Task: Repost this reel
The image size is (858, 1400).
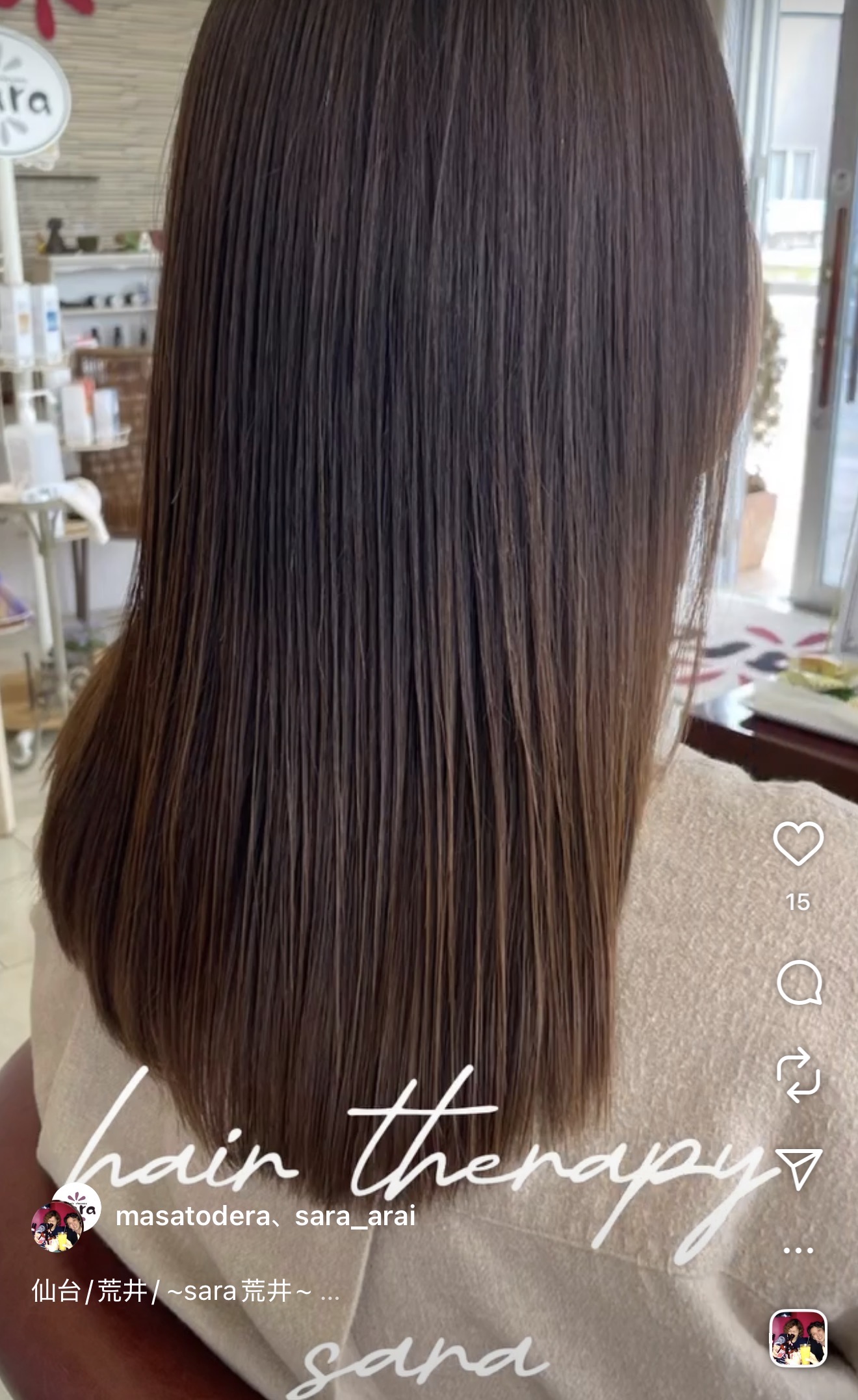Action: pos(799,1075)
